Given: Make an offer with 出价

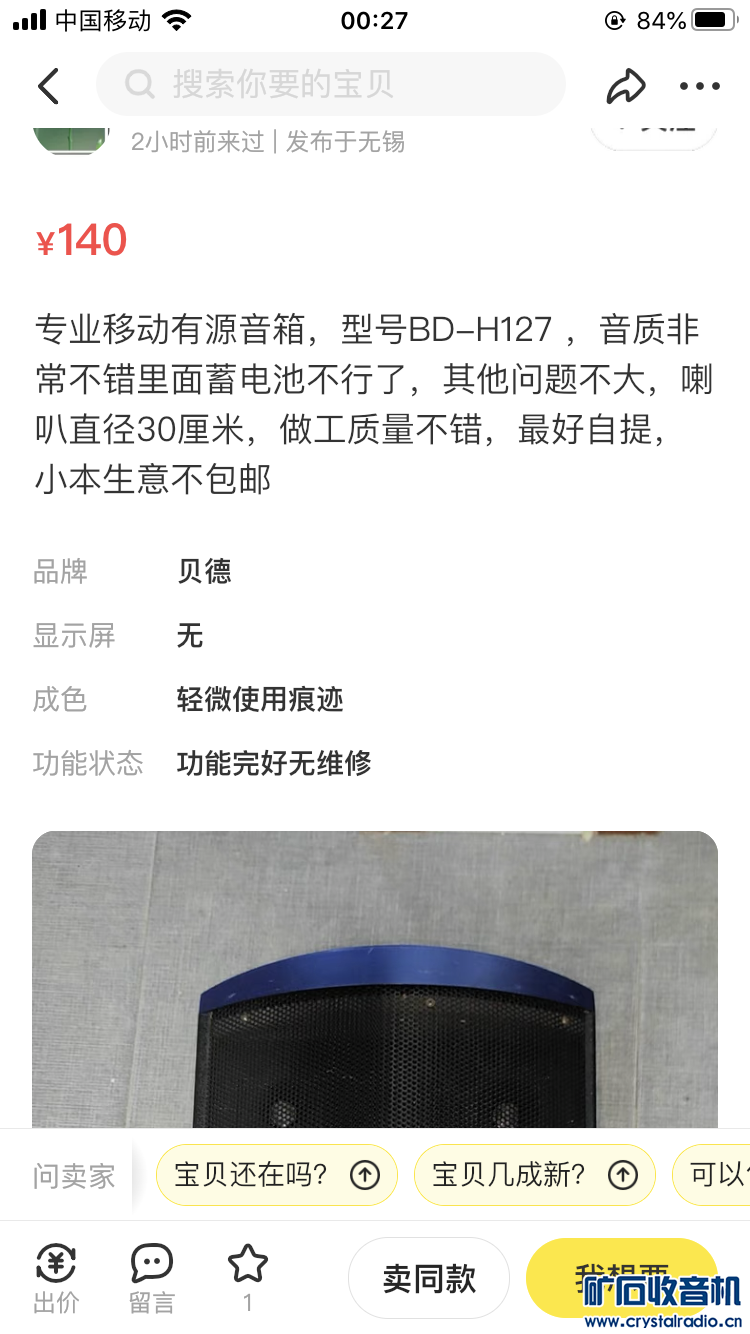Looking at the screenshot, I should click(x=56, y=1278).
